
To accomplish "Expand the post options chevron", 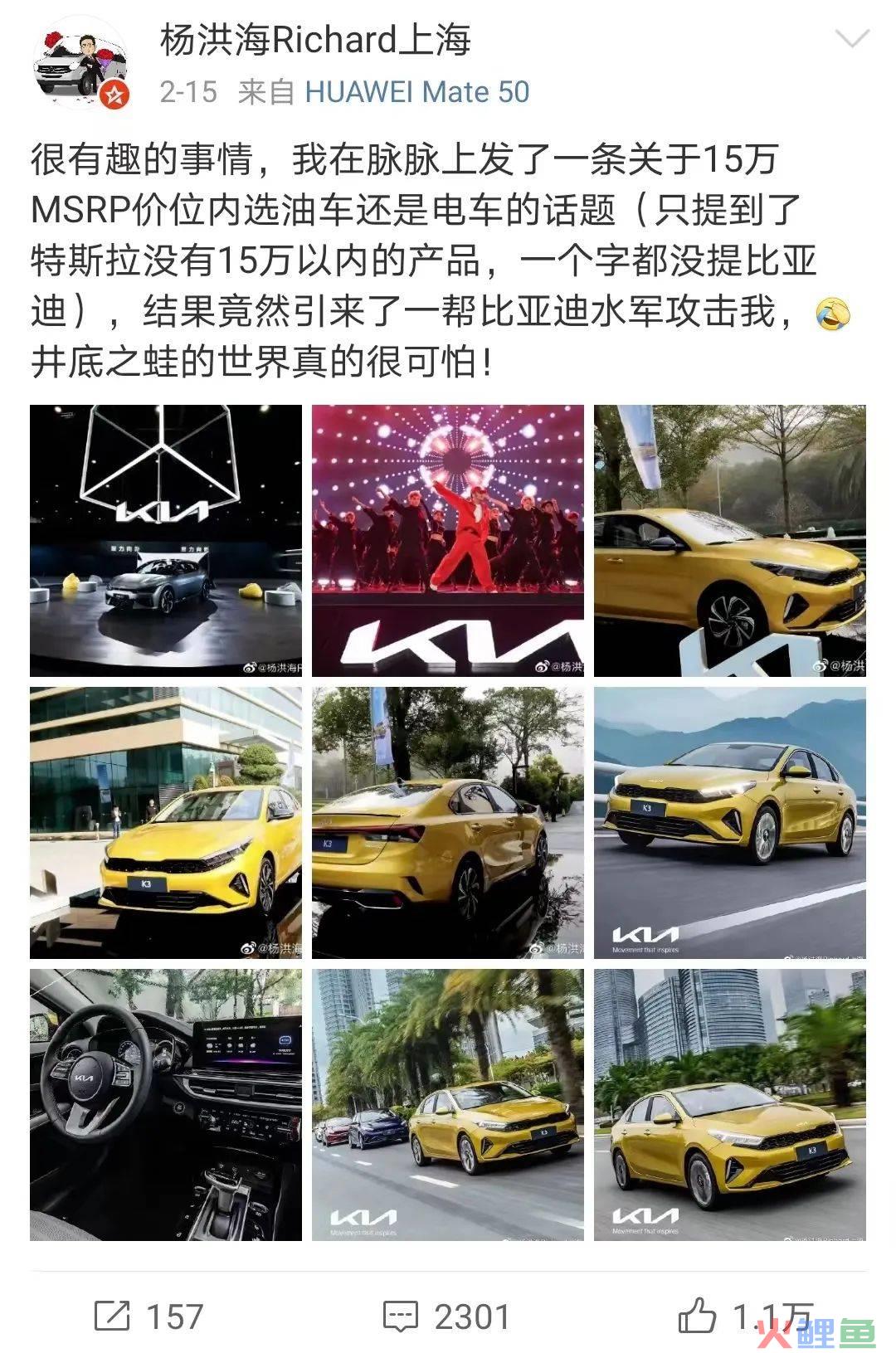I will click(x=851, y=39).
